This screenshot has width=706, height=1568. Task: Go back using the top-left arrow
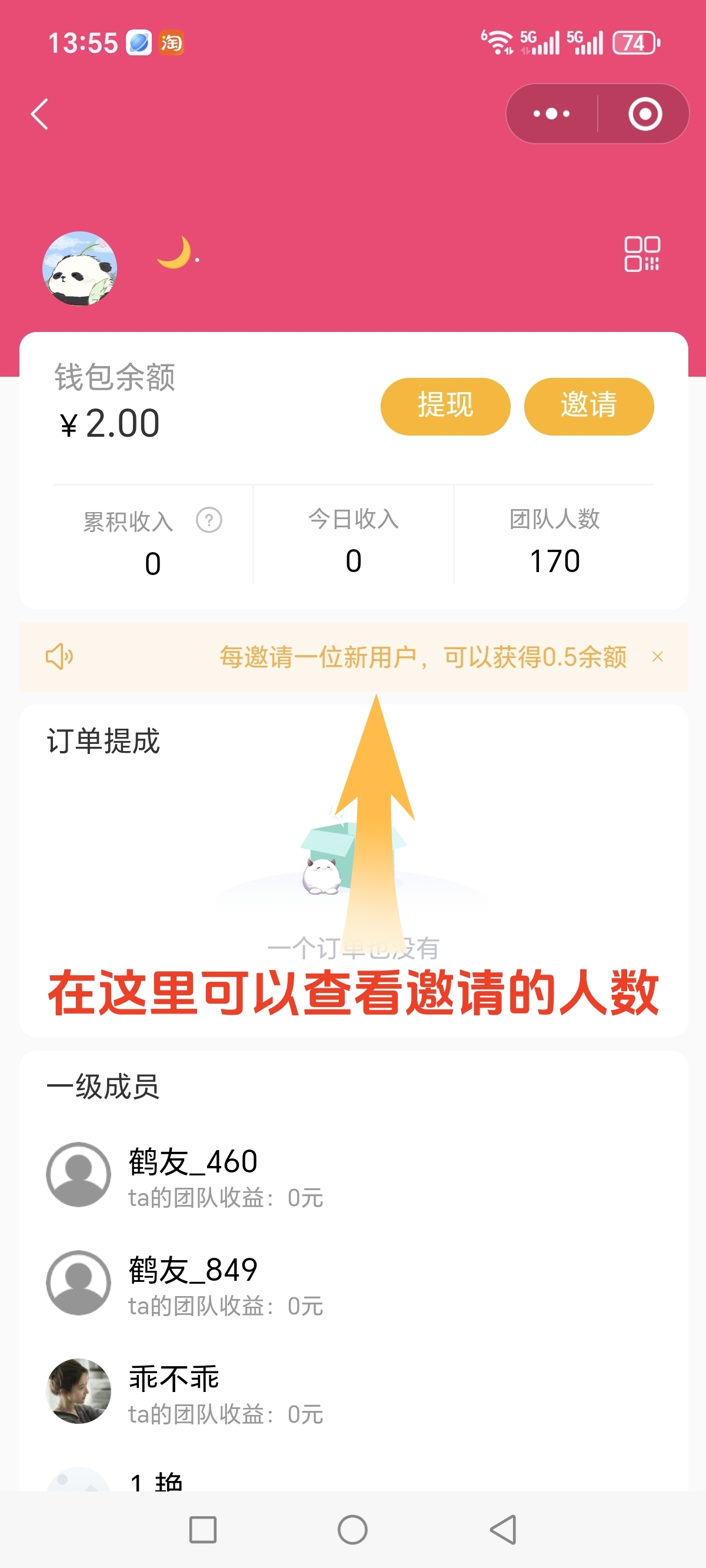39,114
